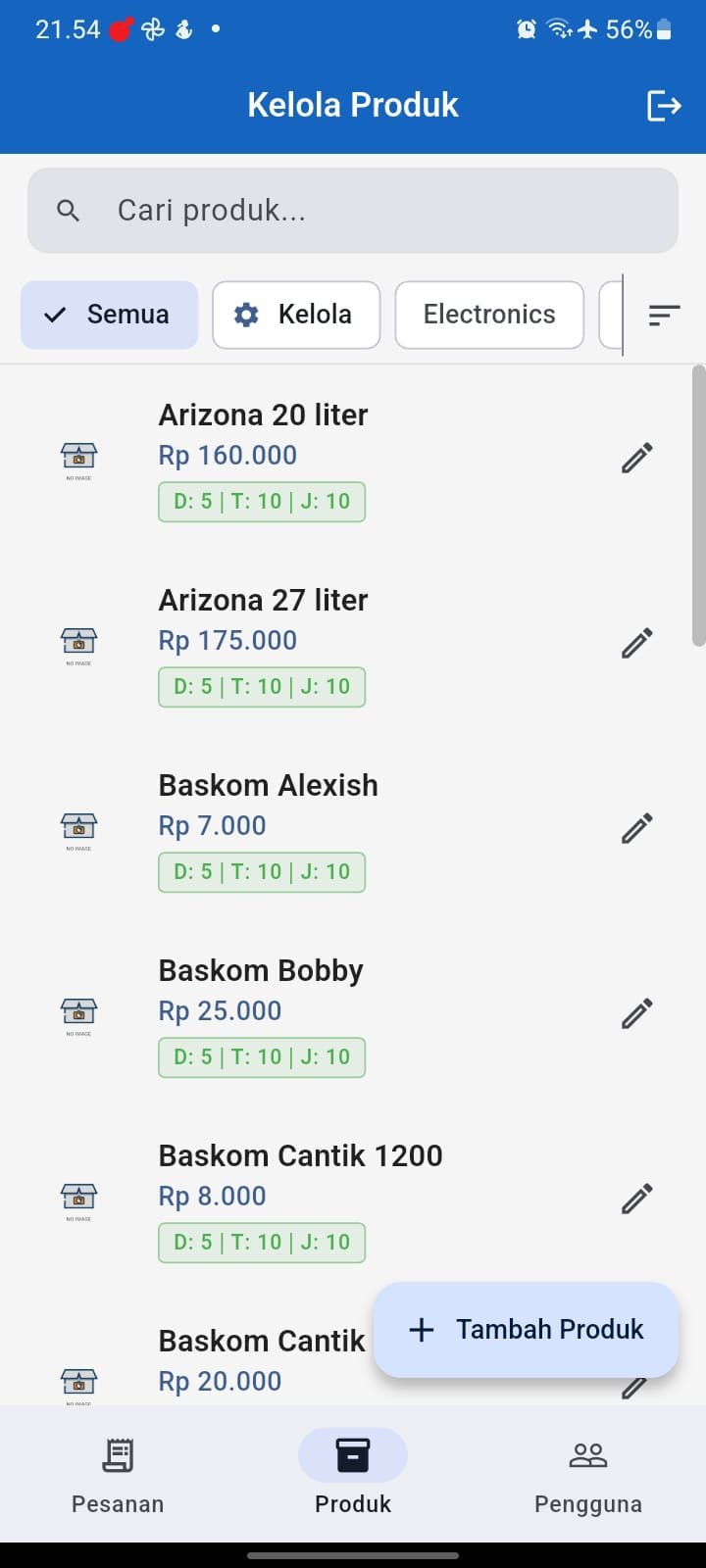Screen dimensions: 706x1568
Task: Edit the Baskom Alexish product
Action: click(x=636, y=827)
